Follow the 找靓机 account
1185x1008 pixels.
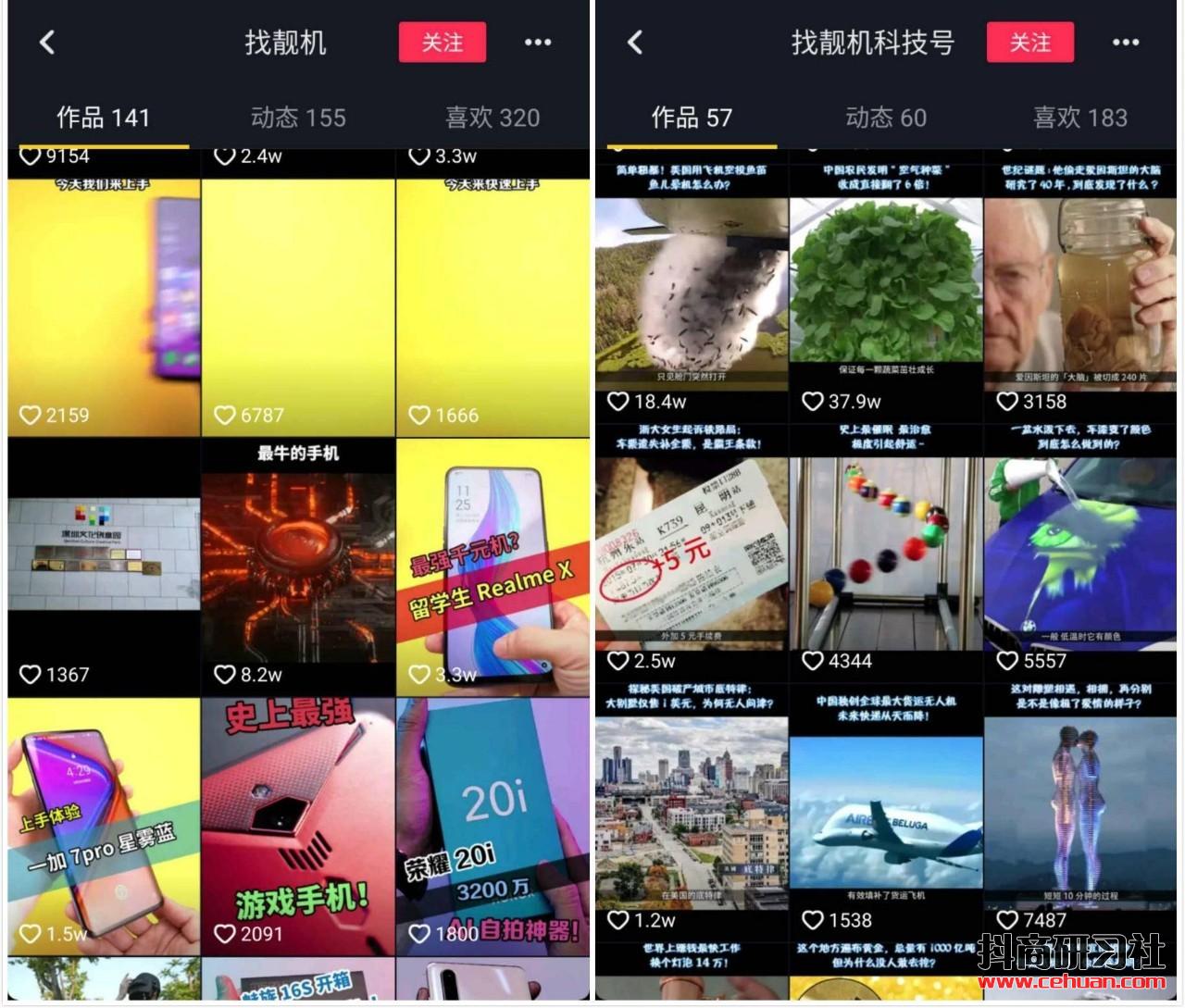442,43
